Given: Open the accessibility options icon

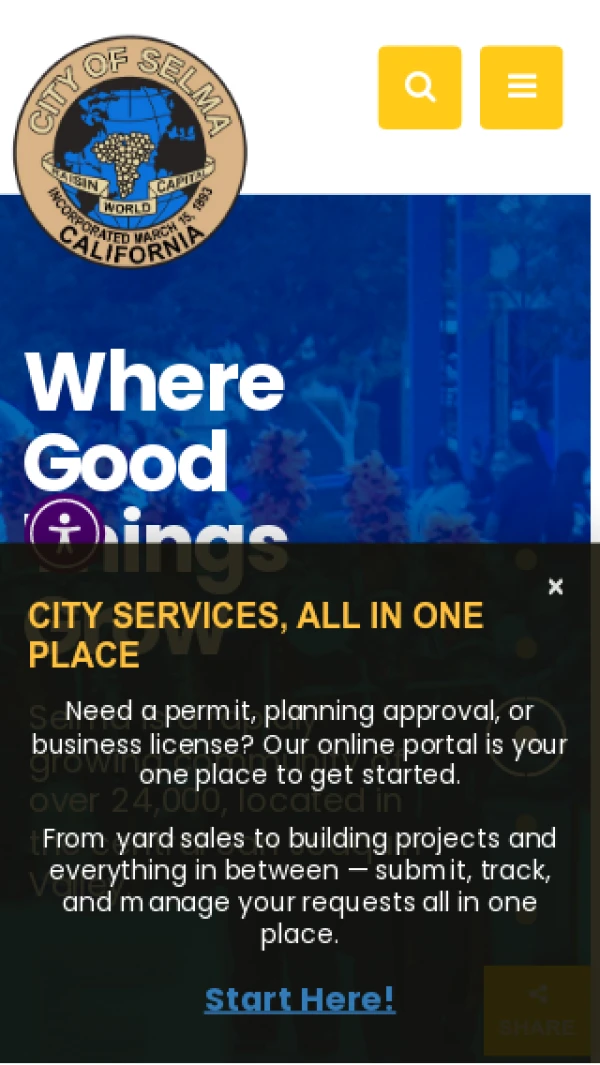Looking at the screenshot, I should (x=66, y=533).
